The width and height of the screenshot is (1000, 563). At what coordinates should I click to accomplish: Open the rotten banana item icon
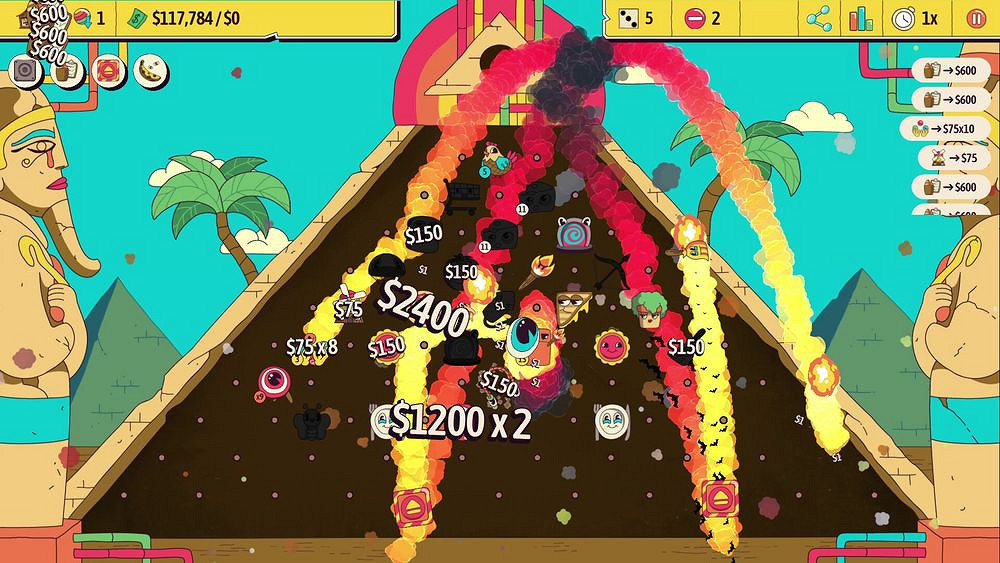(150, 70)
